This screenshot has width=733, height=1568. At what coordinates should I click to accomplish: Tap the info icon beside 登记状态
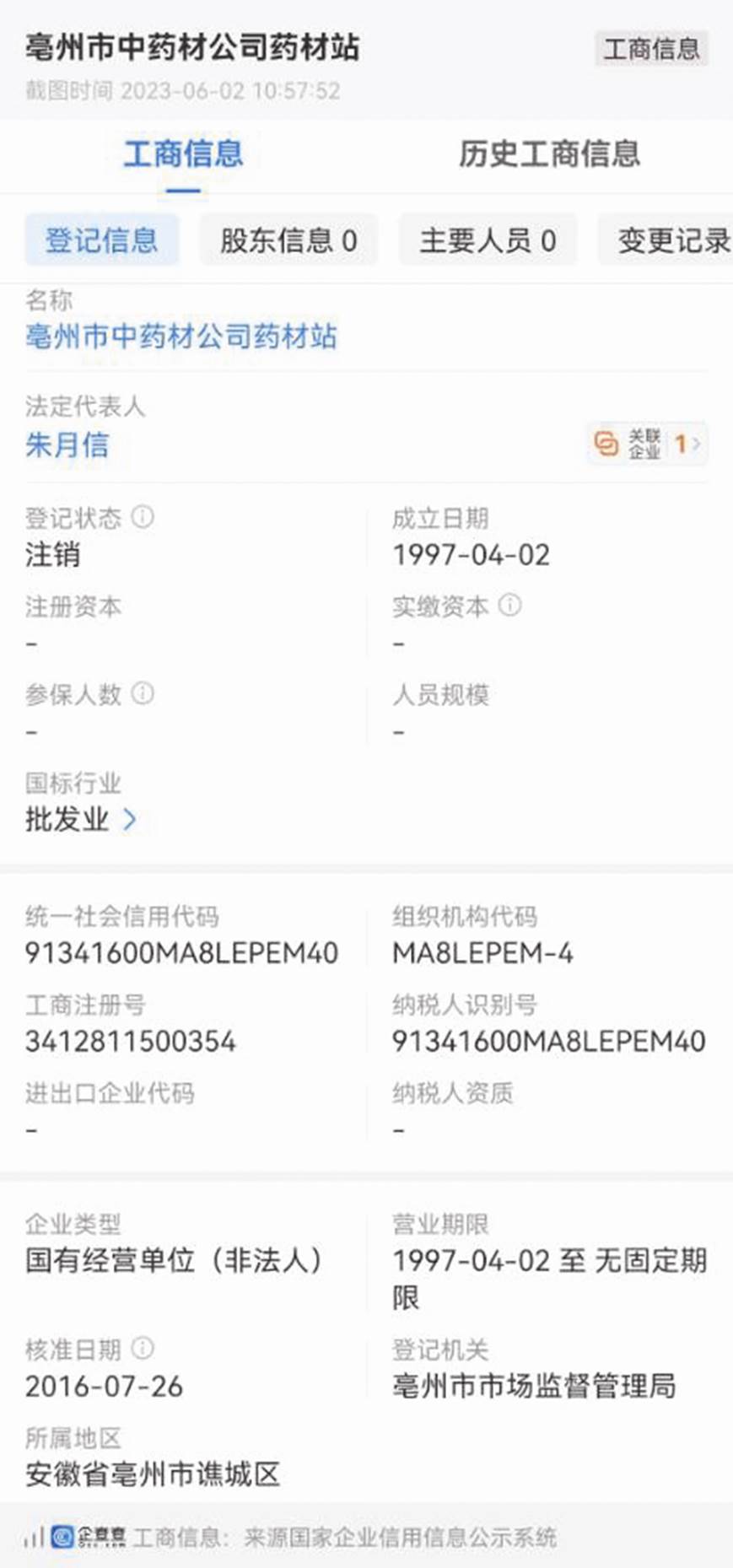point(143,516)
